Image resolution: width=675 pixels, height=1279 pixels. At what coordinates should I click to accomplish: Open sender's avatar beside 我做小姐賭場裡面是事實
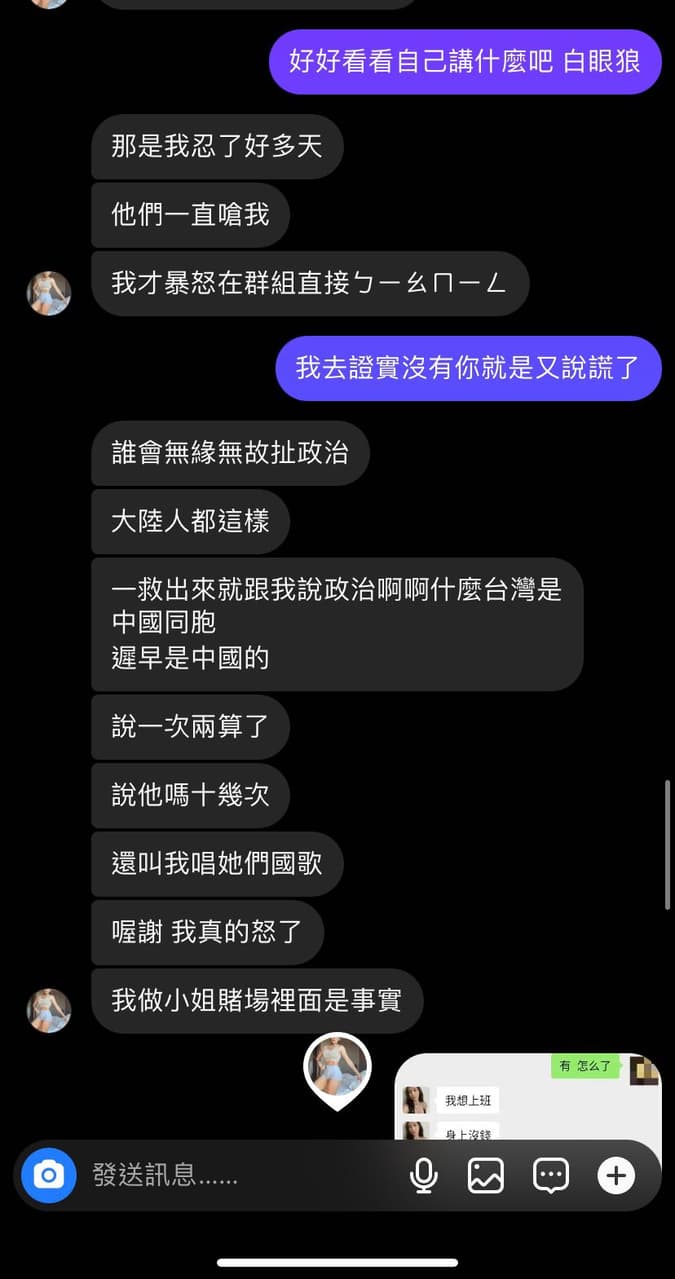click(48, 1010)
